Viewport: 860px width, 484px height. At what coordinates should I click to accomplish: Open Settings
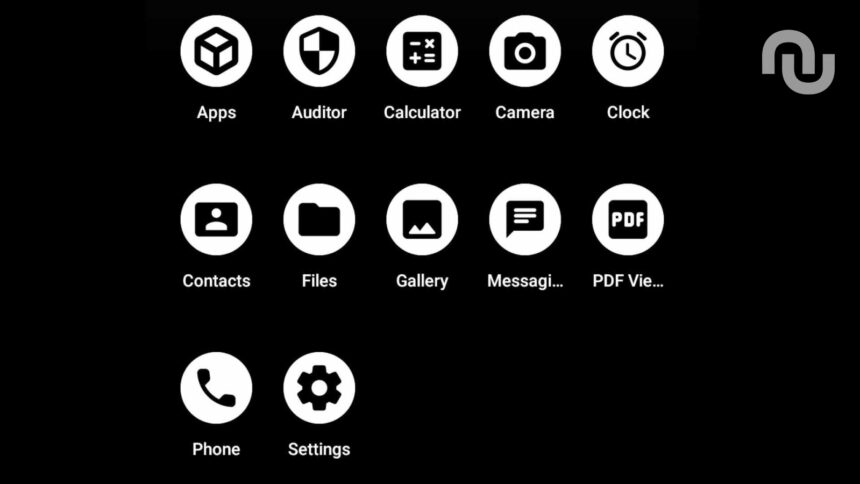click(319, 388)
